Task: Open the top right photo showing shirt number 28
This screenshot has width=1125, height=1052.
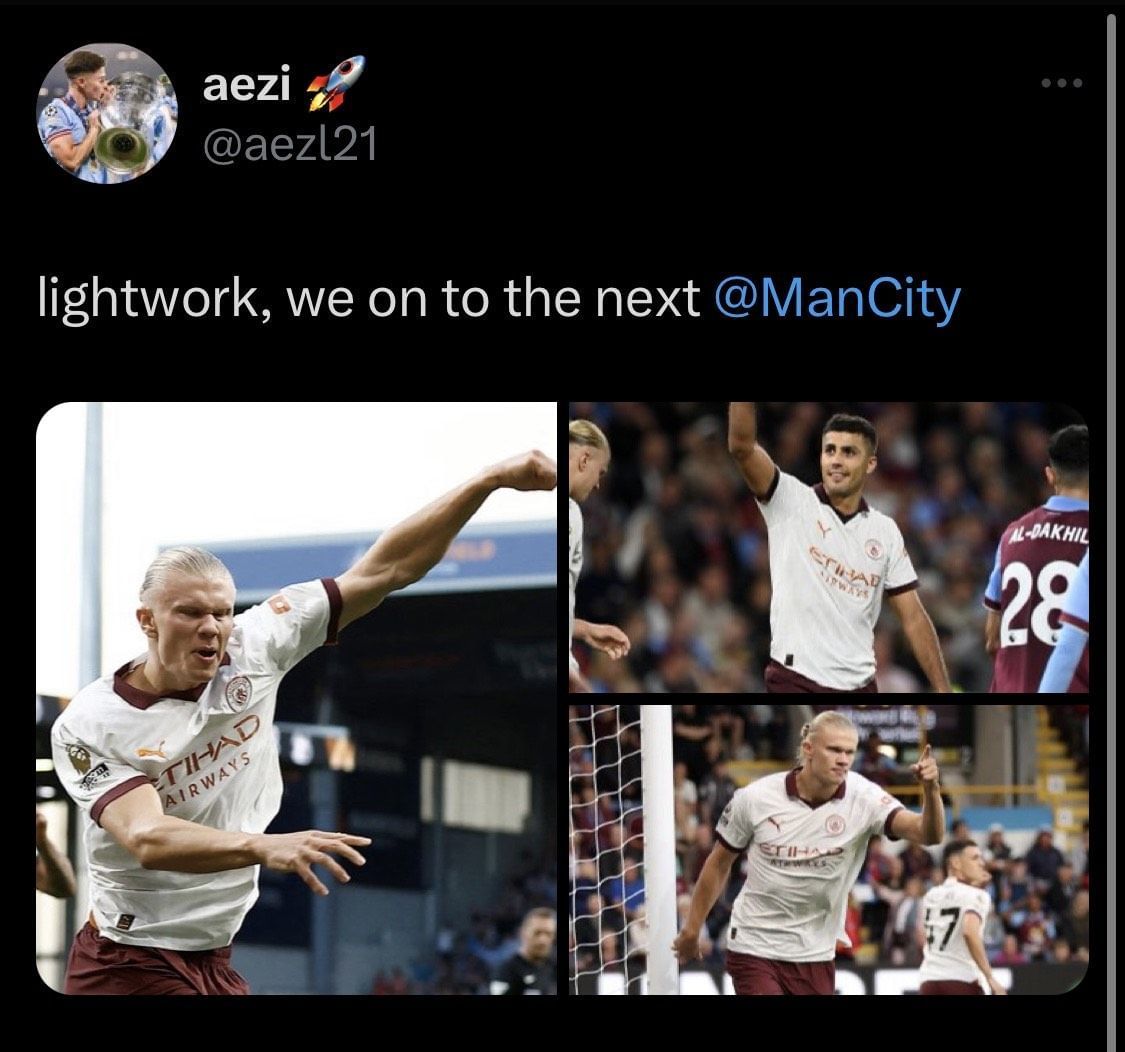Action: click(x=828, y=547)
